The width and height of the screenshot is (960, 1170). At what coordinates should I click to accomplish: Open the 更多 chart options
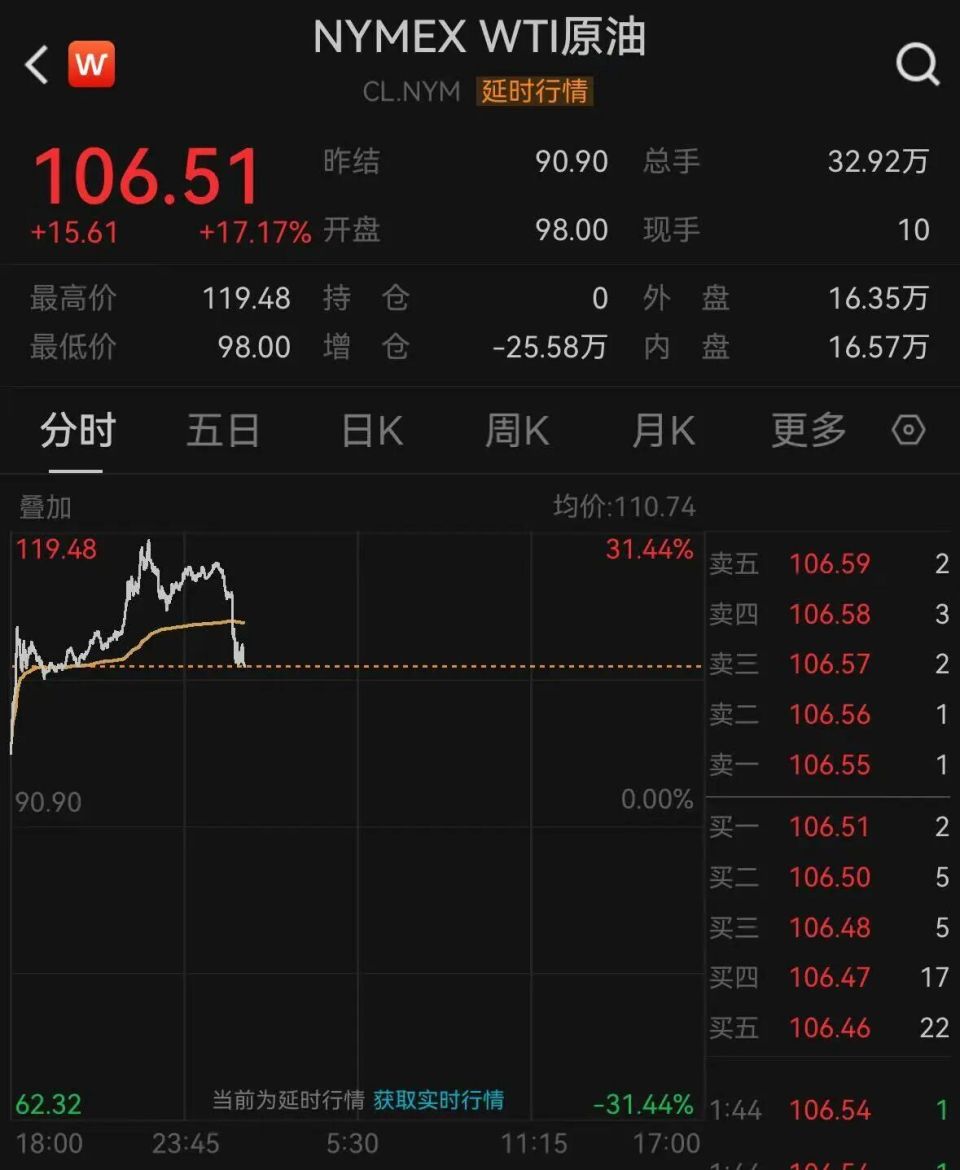(809, 431)
